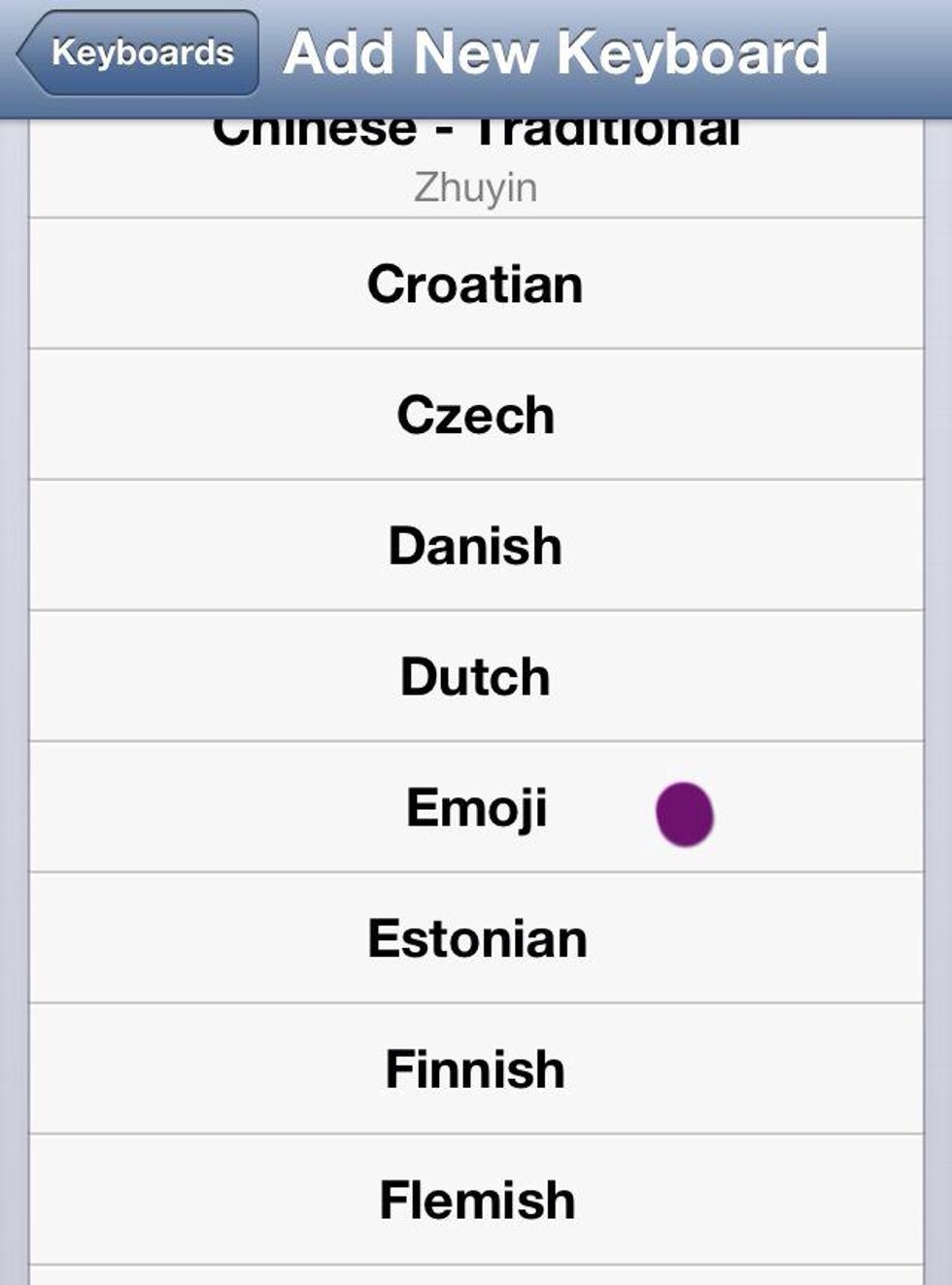Viewport: 952px width, 1285px height.
Task: Go back to Keyboards
Action: pos(139,53)
